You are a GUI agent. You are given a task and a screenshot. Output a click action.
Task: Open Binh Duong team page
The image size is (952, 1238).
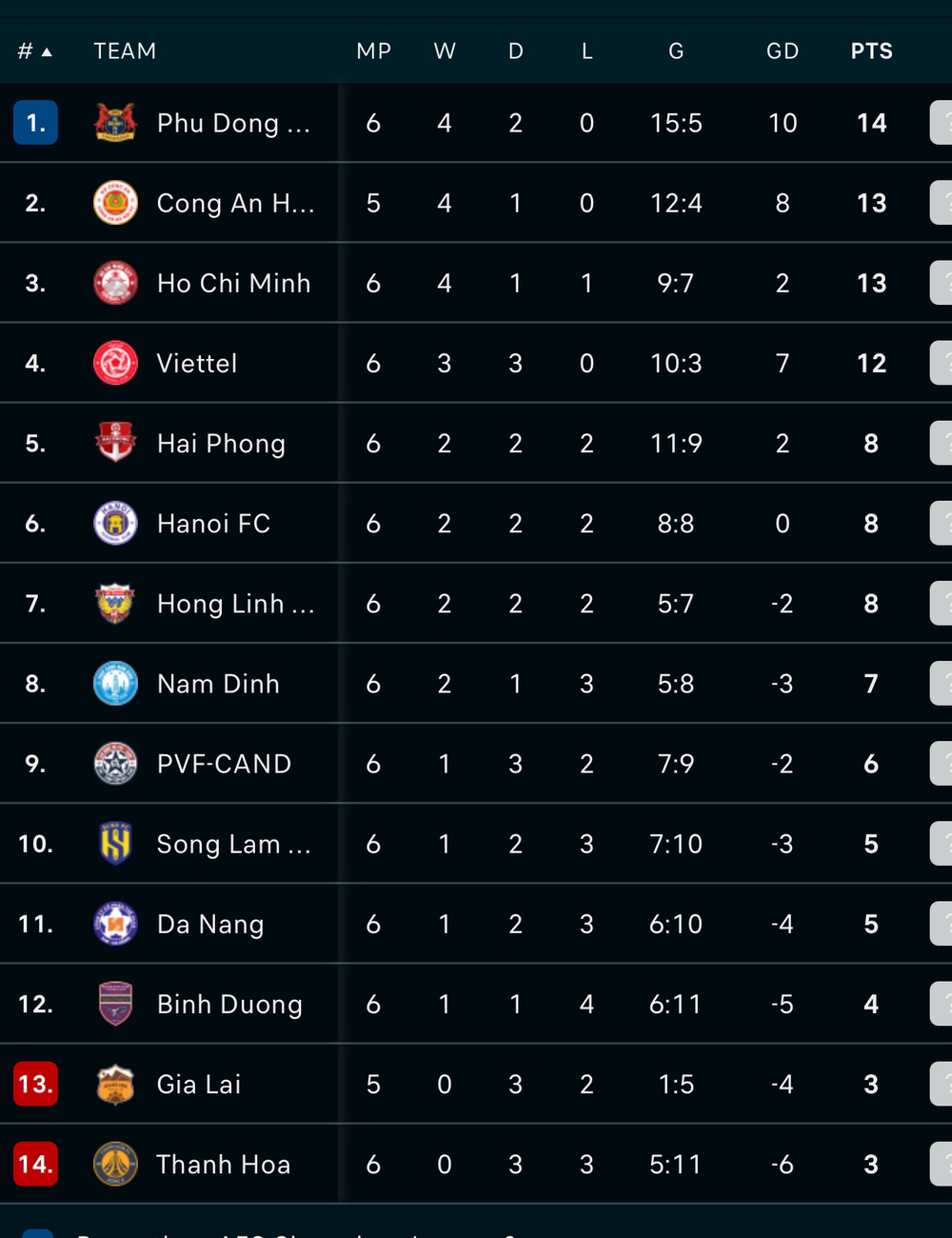click(229, 1004)
